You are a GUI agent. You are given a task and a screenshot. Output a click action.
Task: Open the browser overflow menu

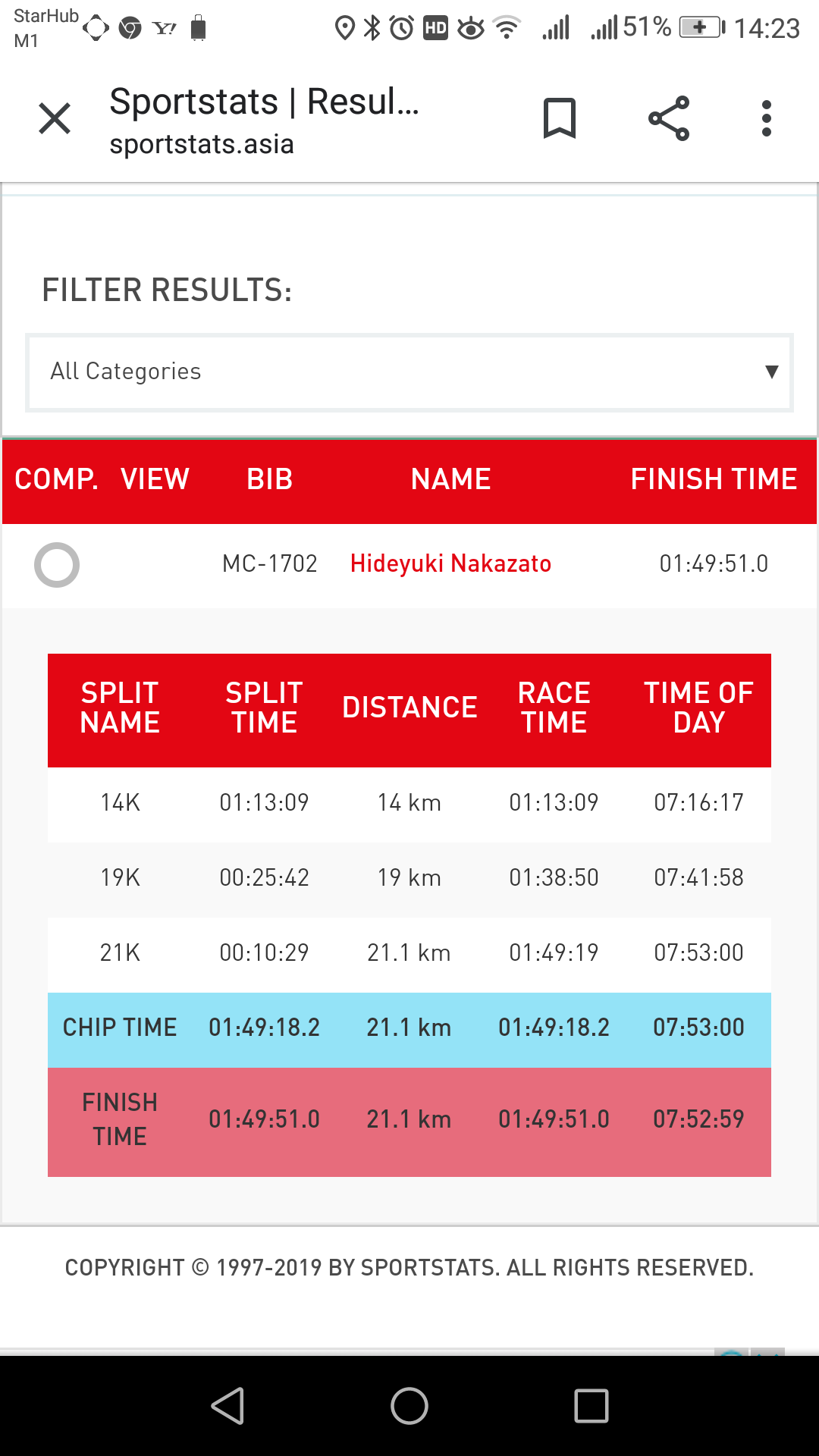click(x=767, y=119)
